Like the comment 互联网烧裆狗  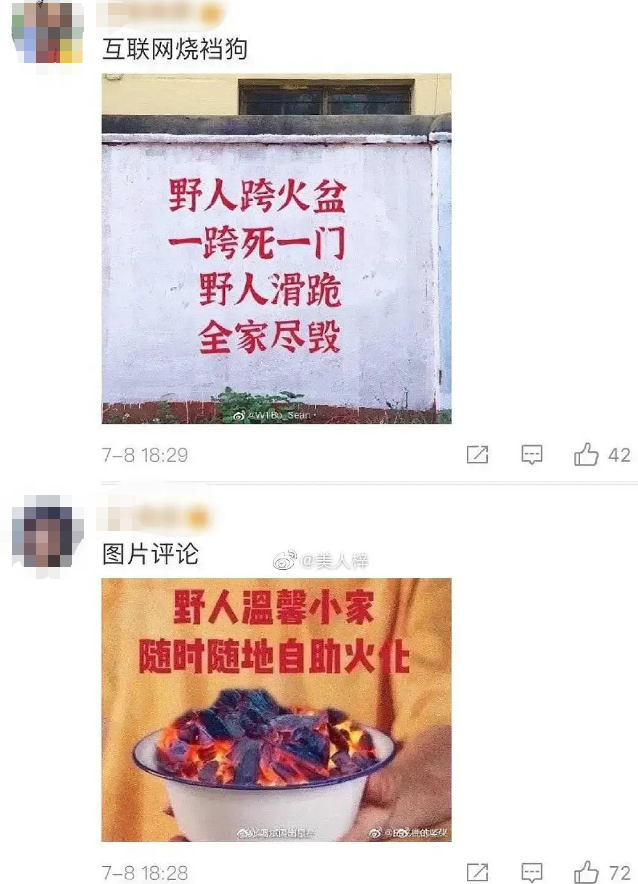click(x=587, y=455)
